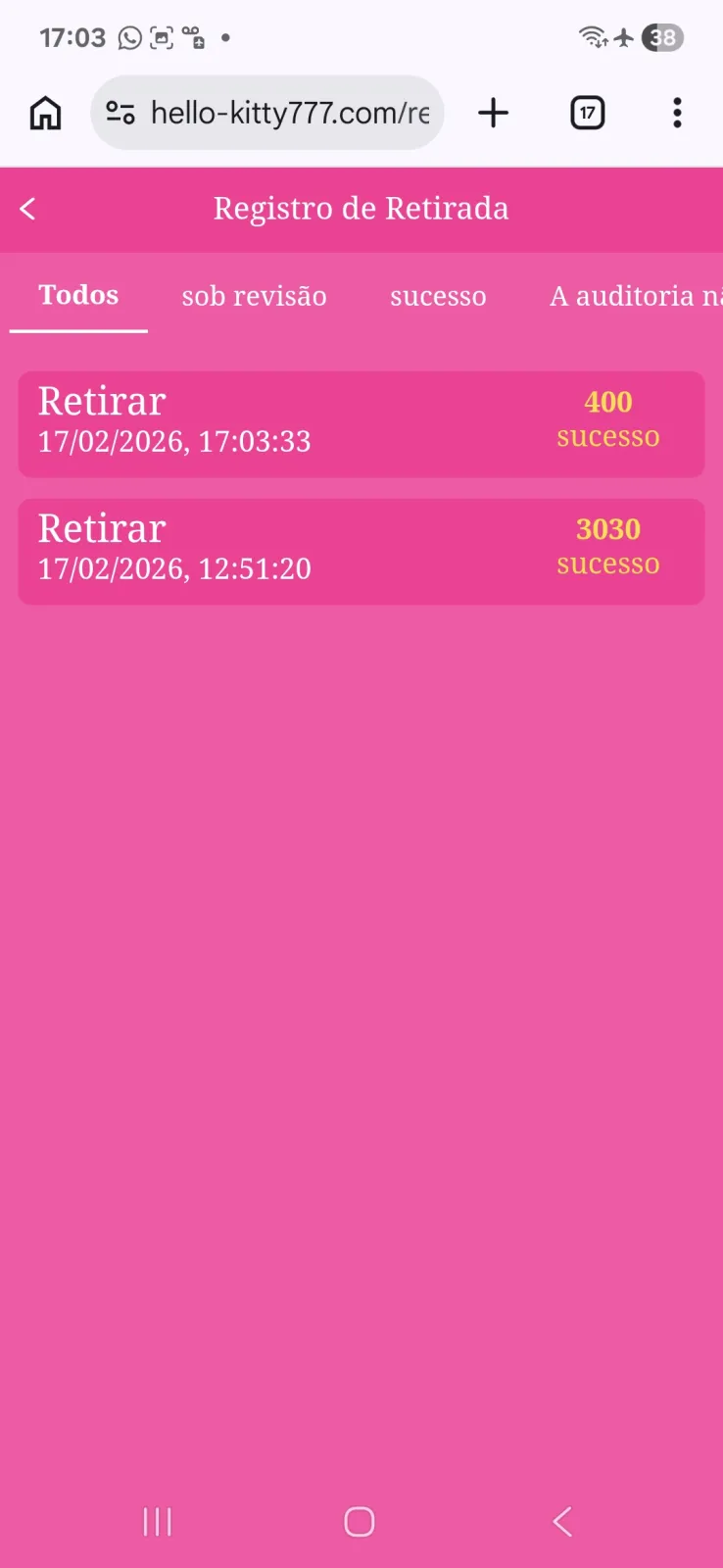The height and width of the screenshot is (1568, 723).
Task: Go to the system home screen
Action: pyautogui.click(x=360, y=1521)
